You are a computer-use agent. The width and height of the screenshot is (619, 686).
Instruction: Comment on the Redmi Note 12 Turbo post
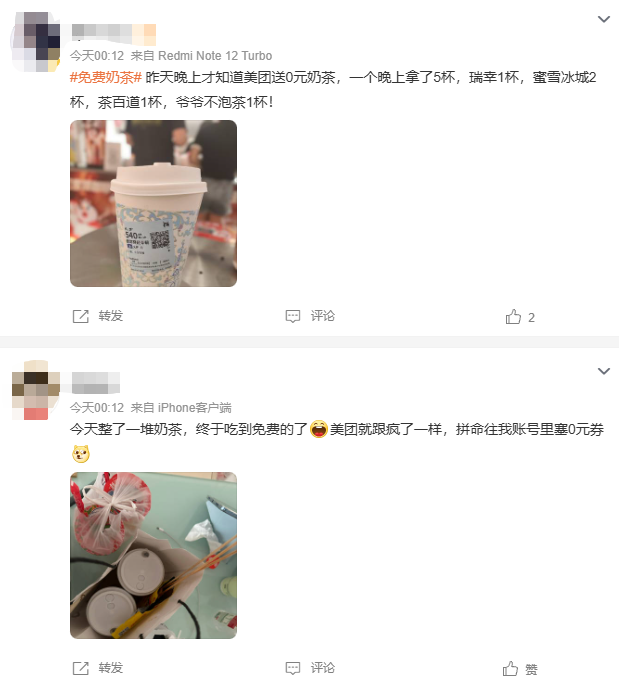coord(310,316)
